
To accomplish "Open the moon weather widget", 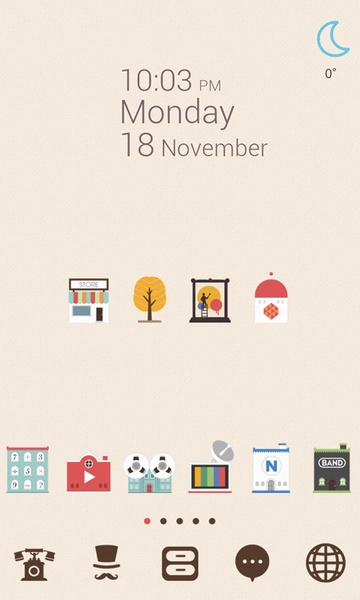I will (x=332, y=50).
